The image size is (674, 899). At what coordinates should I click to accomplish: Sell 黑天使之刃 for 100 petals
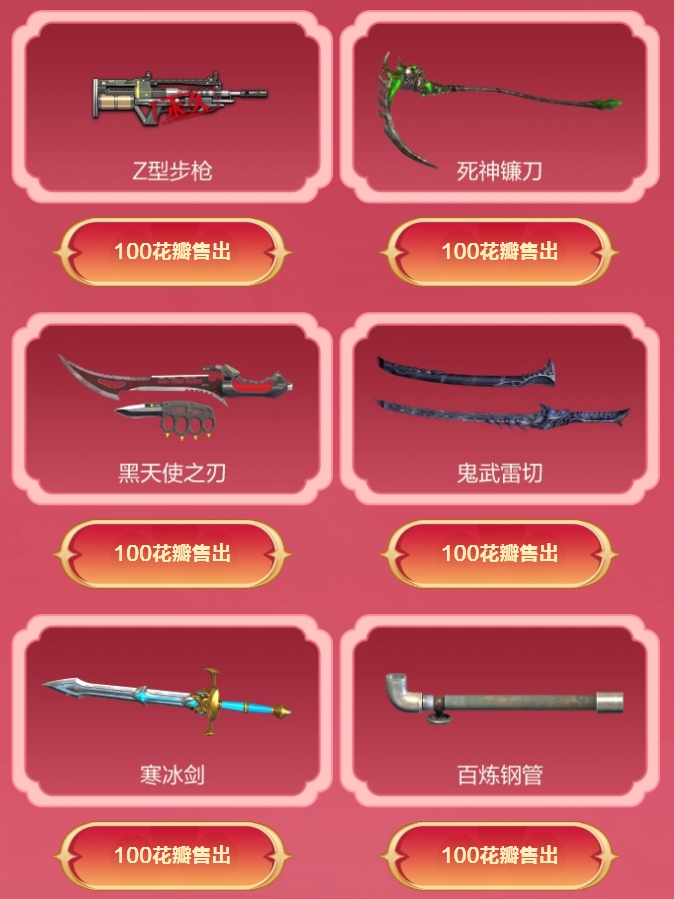pyautogui.click(x=172, y=553)
